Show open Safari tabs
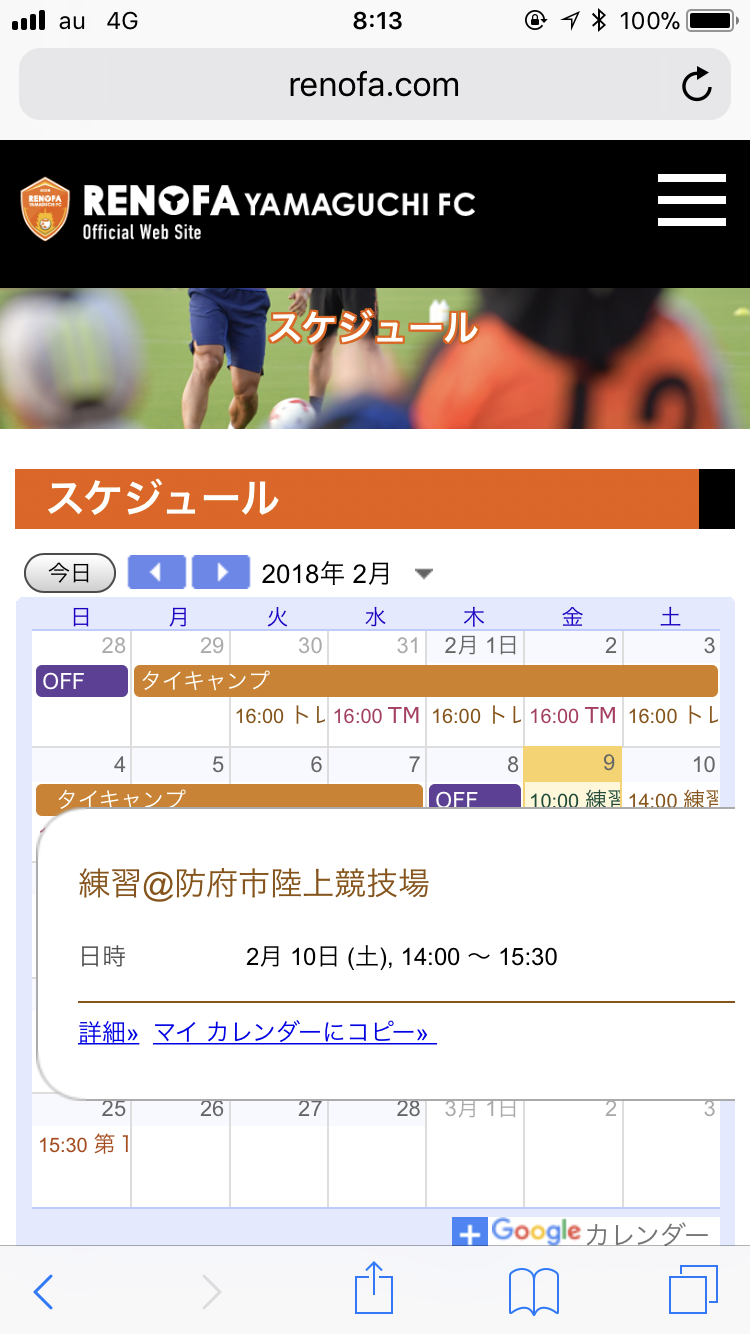The image size is (750, 1334). pos(693,1290)
